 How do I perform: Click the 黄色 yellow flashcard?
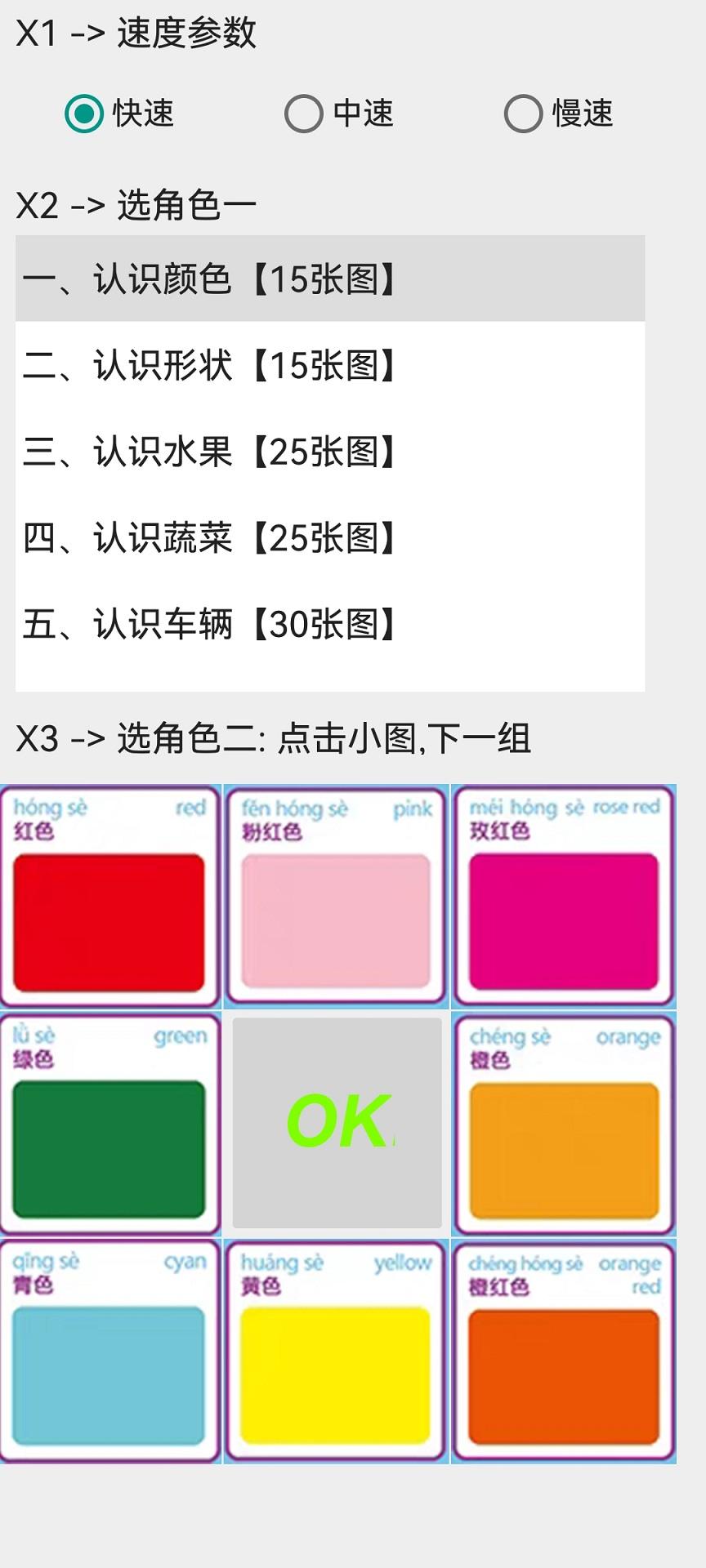coord(336,1352)
